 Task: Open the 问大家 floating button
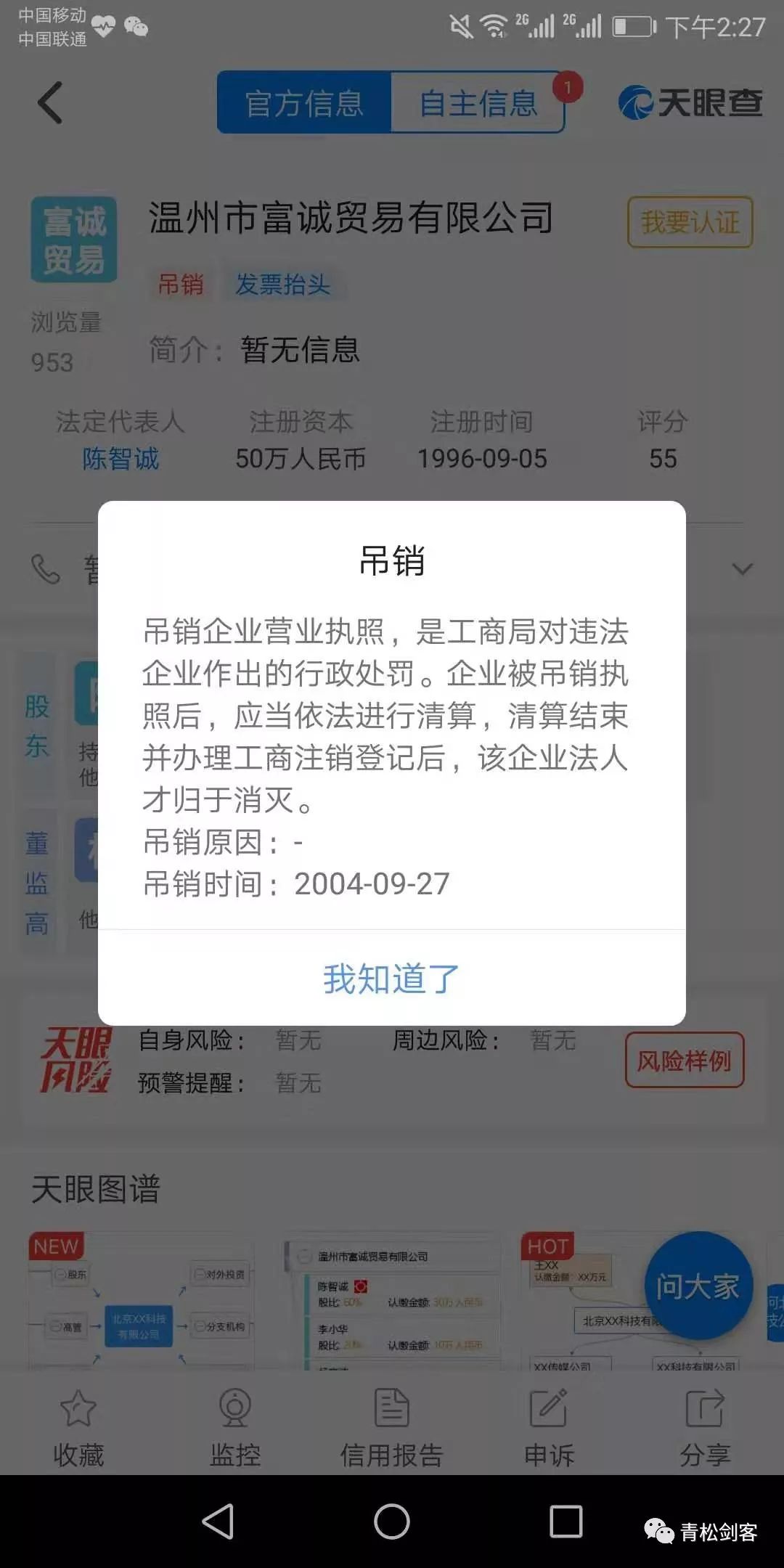(698, 1287)
